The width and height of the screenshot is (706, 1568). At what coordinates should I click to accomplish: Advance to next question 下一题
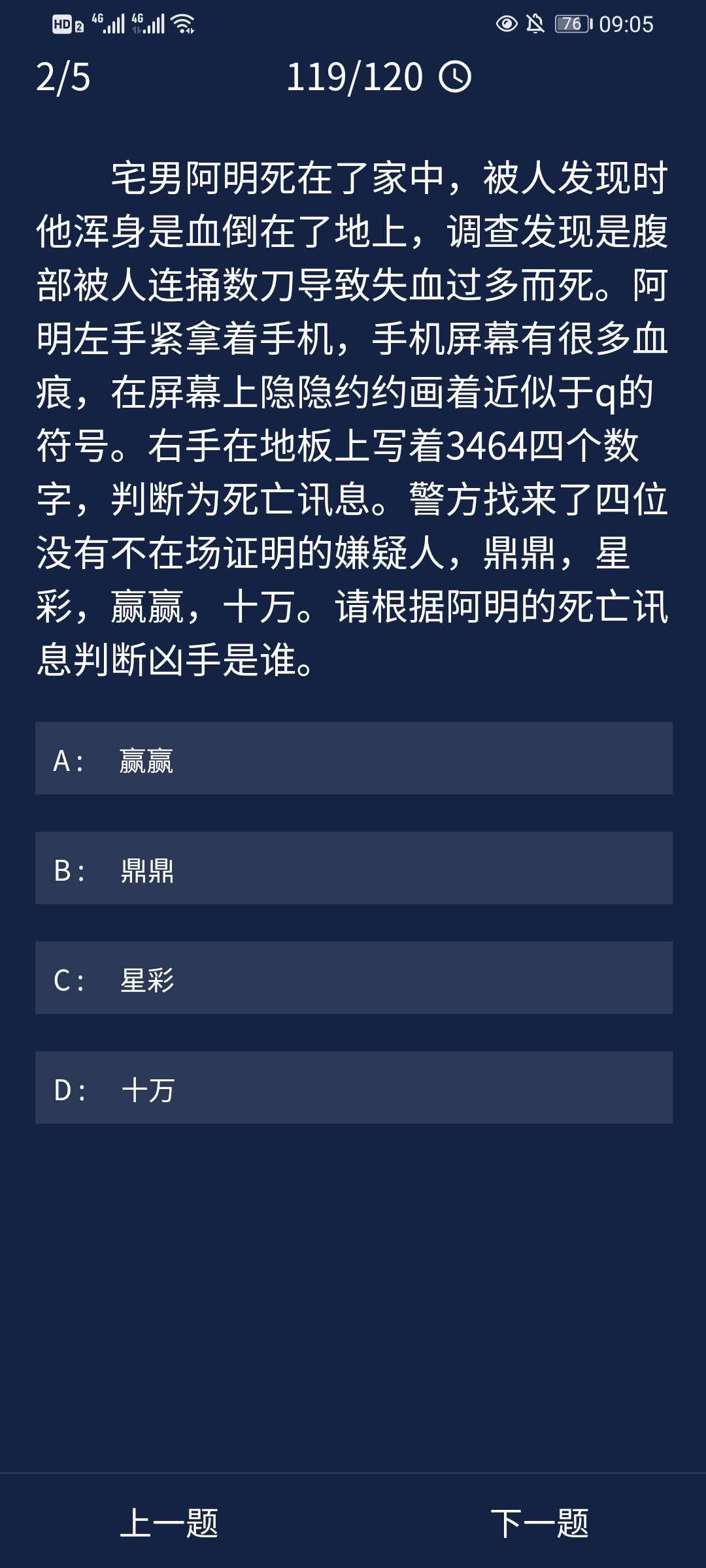(x=539, y=1523)
